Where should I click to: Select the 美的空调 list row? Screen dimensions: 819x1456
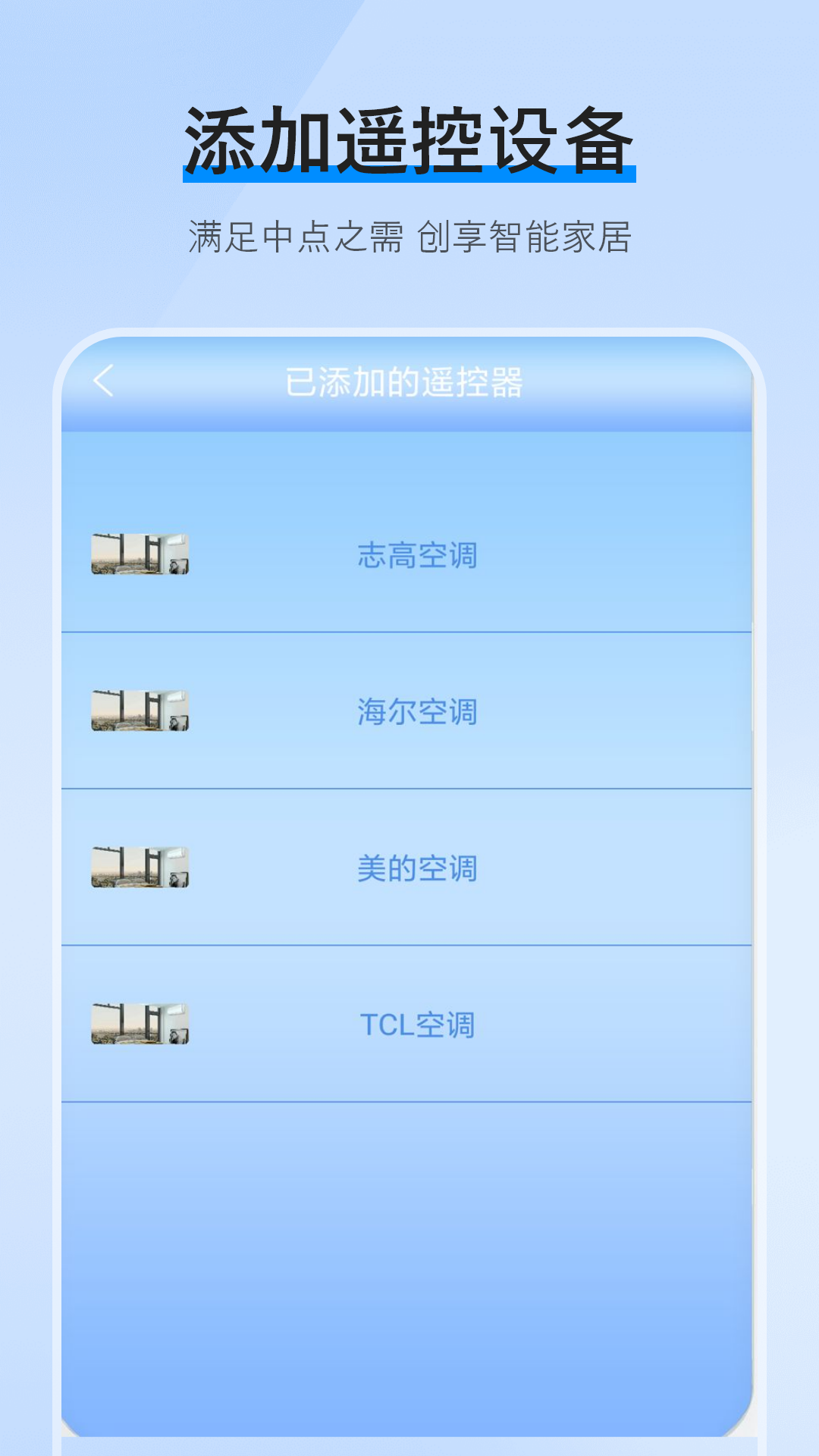(409, 868)
